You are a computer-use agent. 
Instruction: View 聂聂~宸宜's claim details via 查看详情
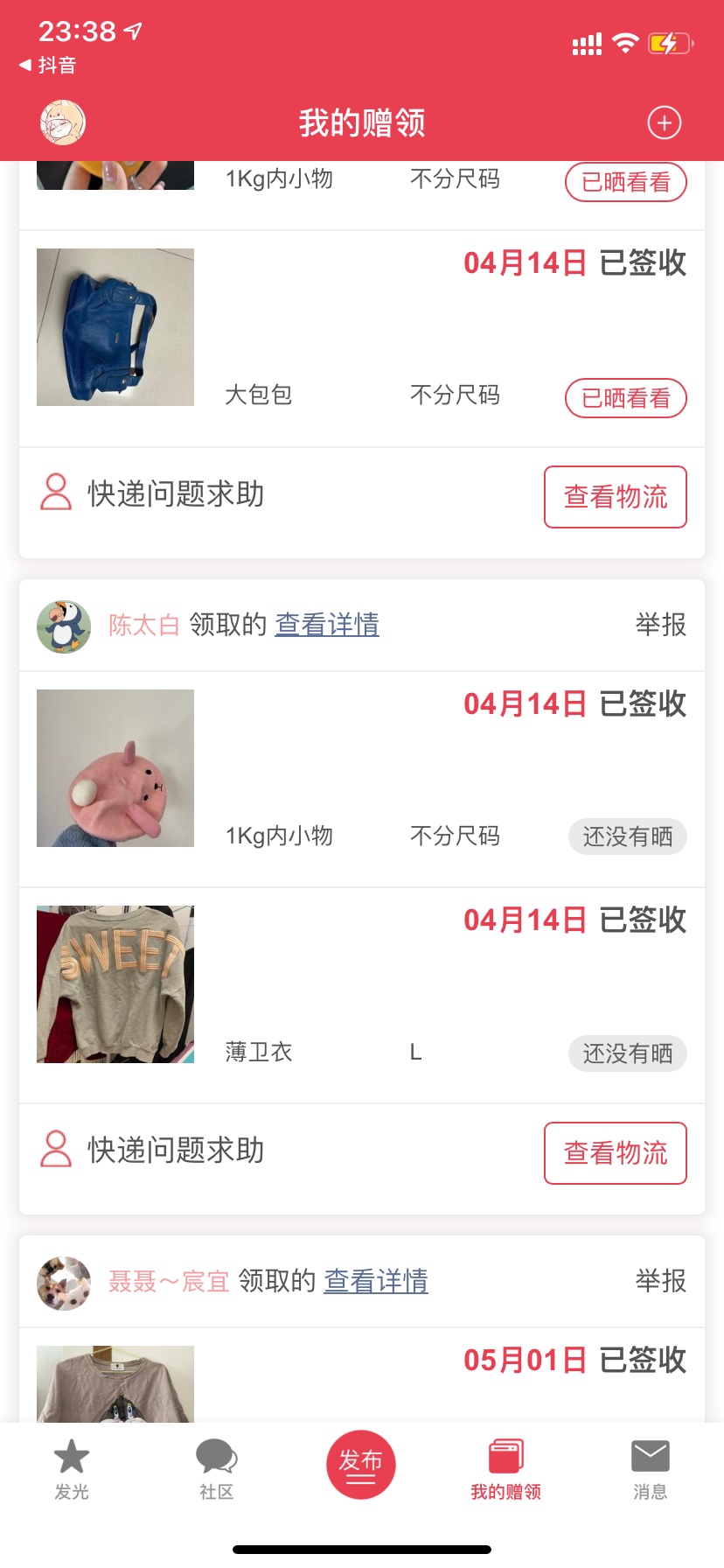pyautogui.click(x=376, y=1281)
